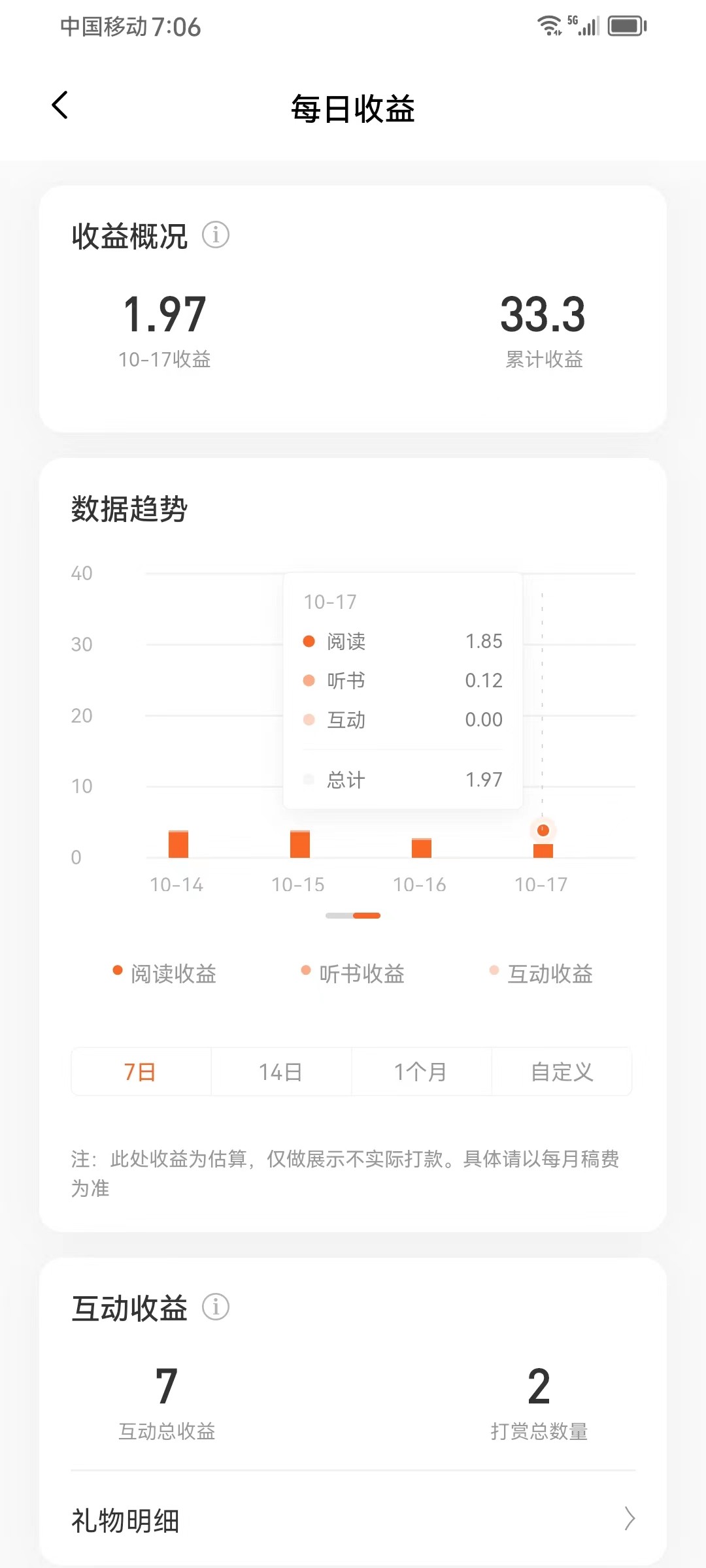Viewport: 706px width, 1568px height.
Task: Switch to the 14日 range
Action: tap(281, 1071)
